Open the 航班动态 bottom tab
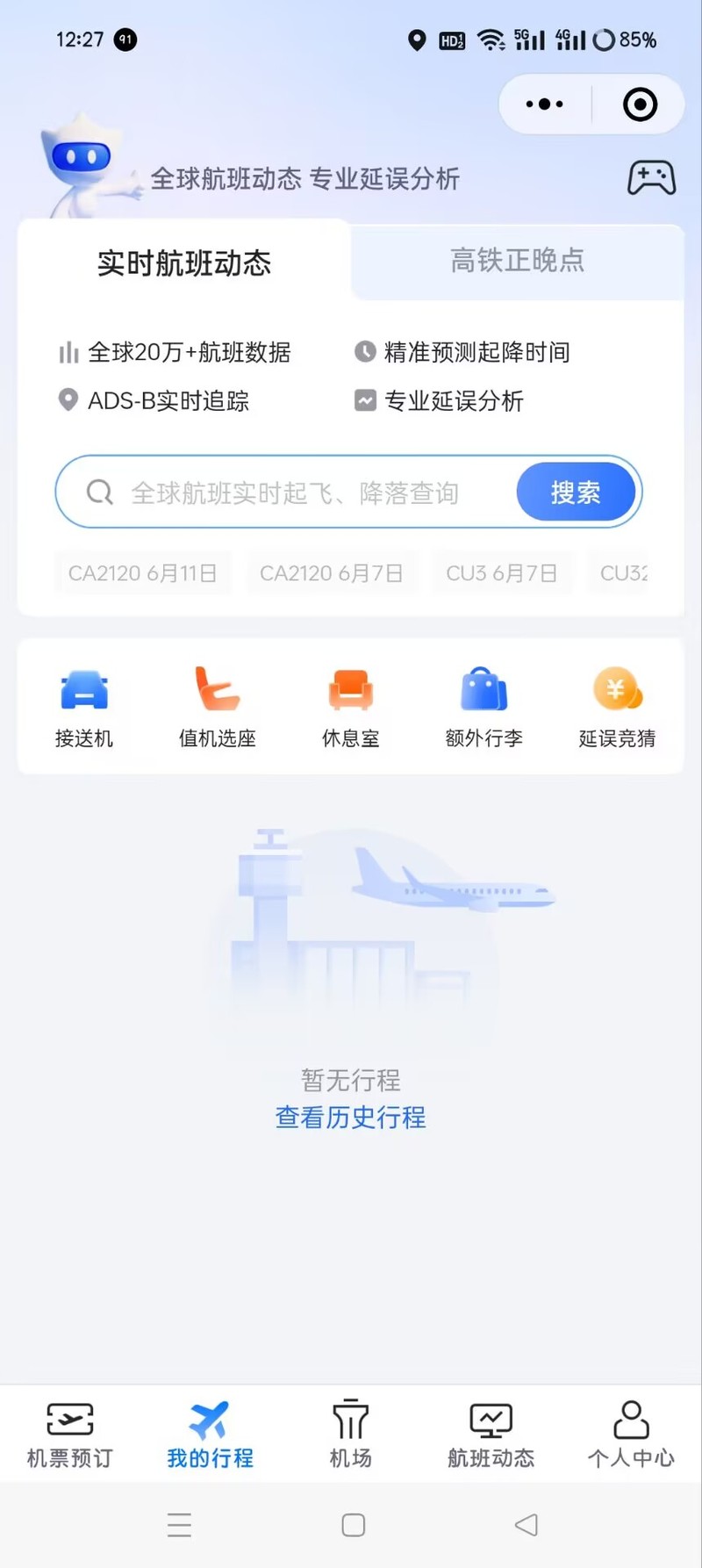Viewport: 702px width, 1568px height. coord(491,1435)
